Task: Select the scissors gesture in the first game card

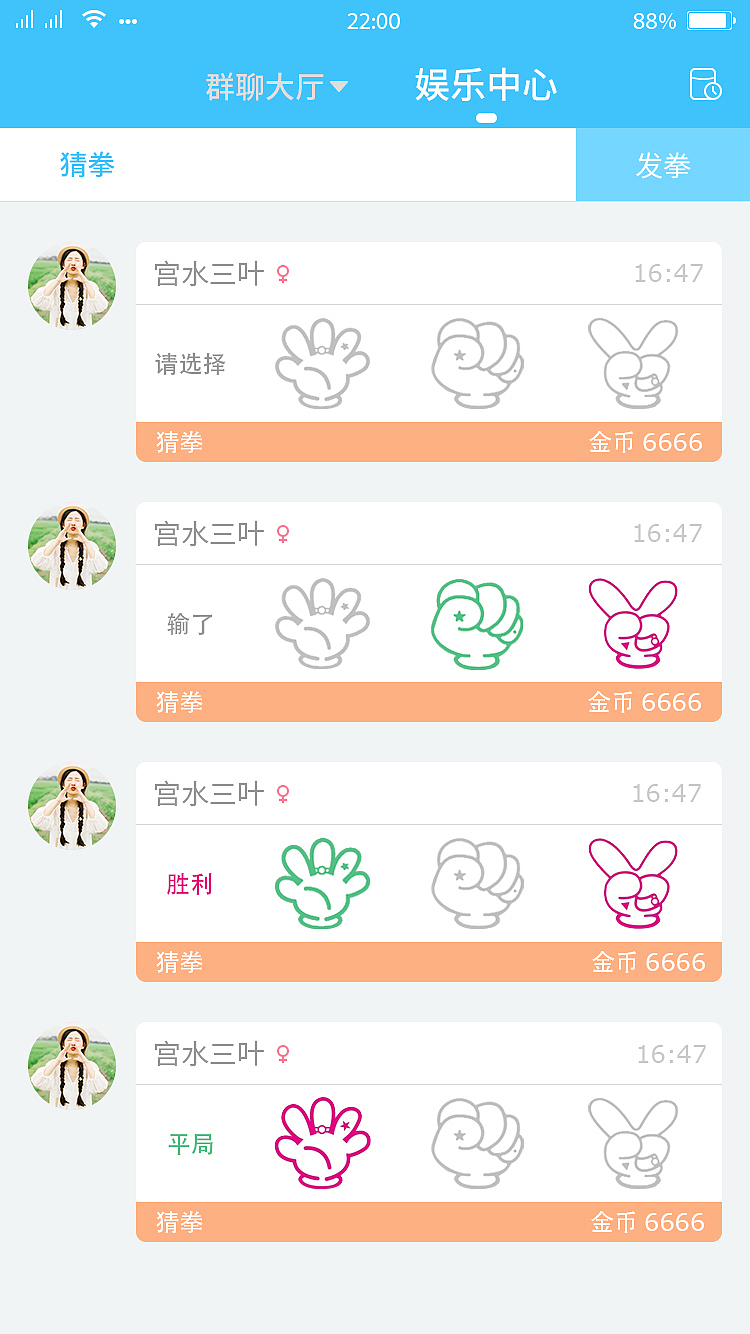Action: [x=634, y=364]
